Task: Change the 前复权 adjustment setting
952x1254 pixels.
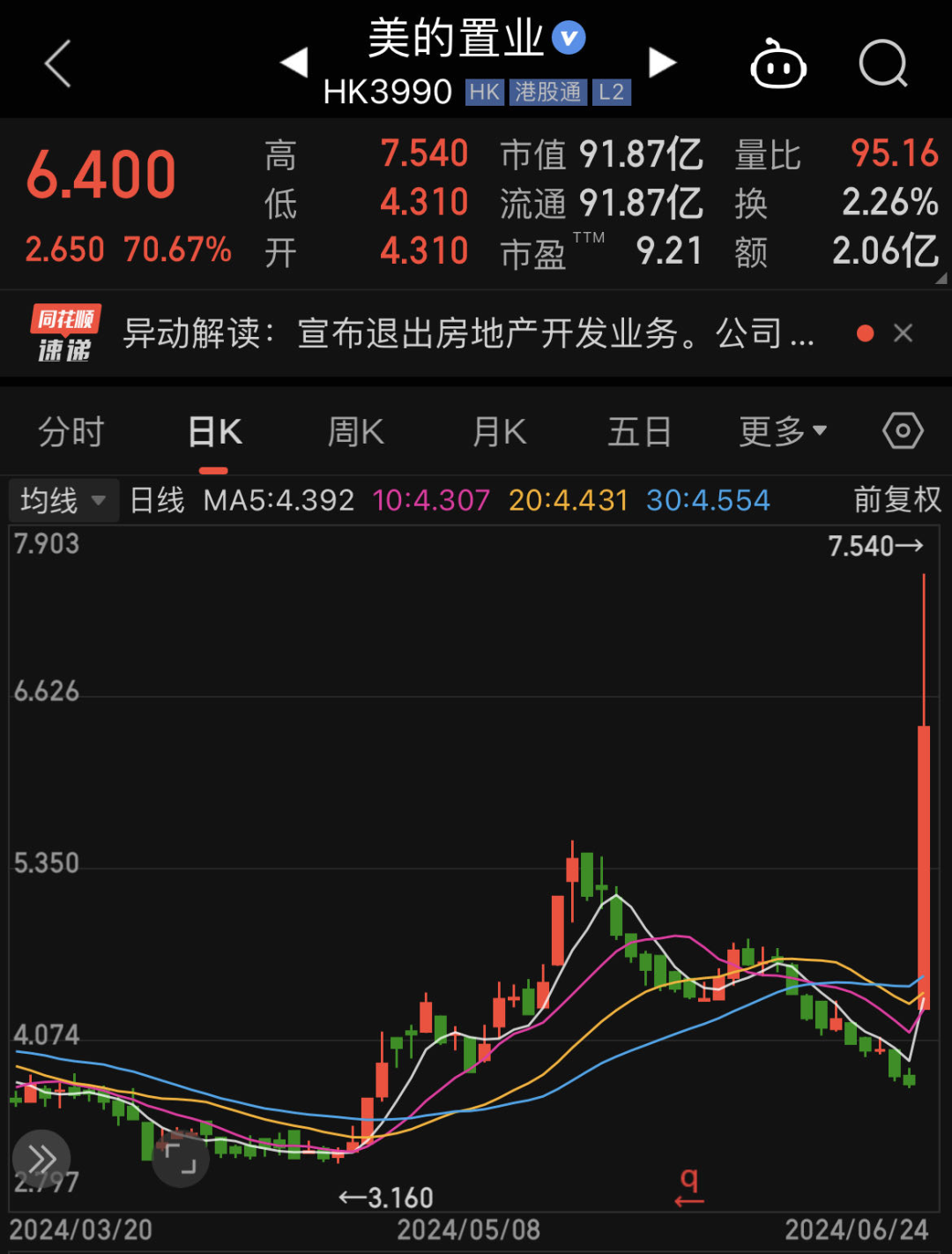Action: point(896,500)
